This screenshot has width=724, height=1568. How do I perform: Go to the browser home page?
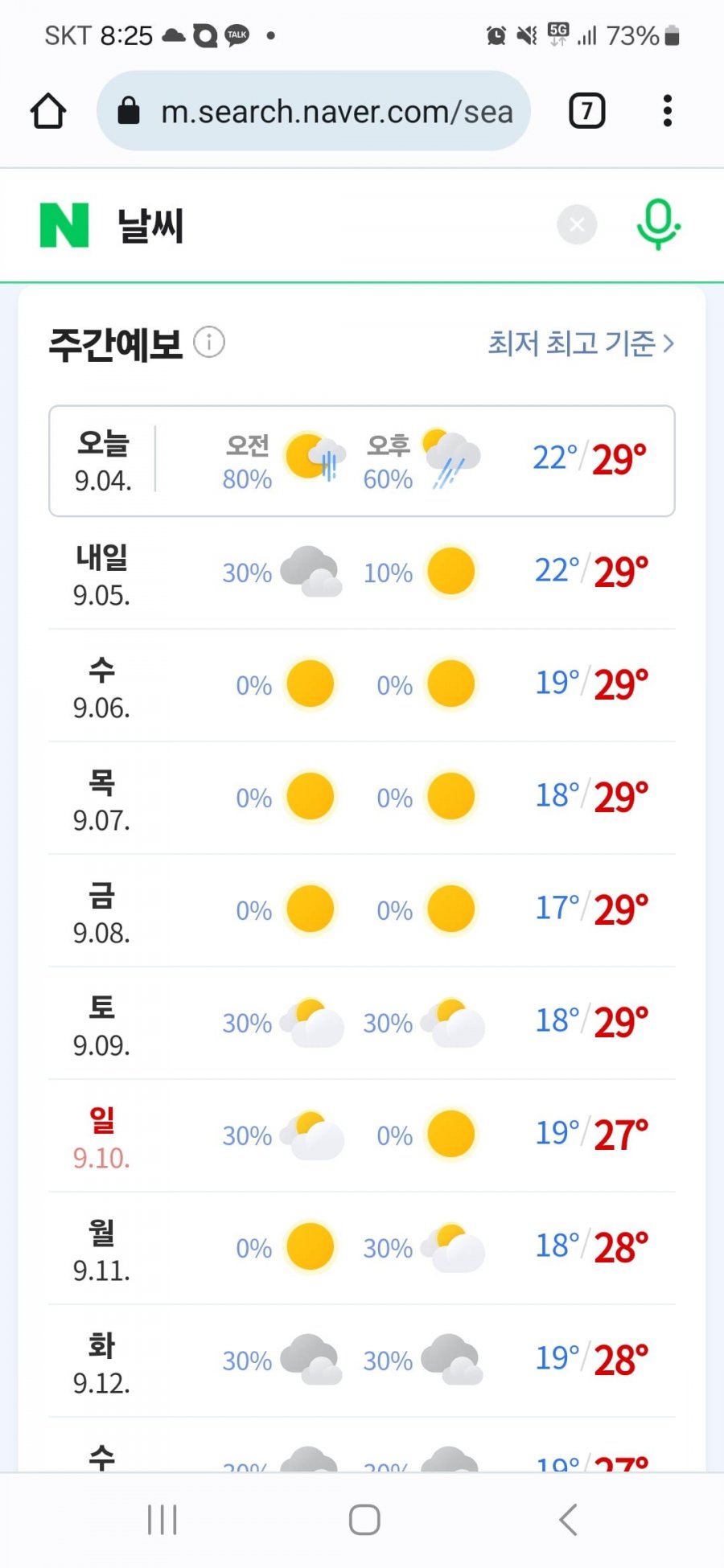point(48,111)
